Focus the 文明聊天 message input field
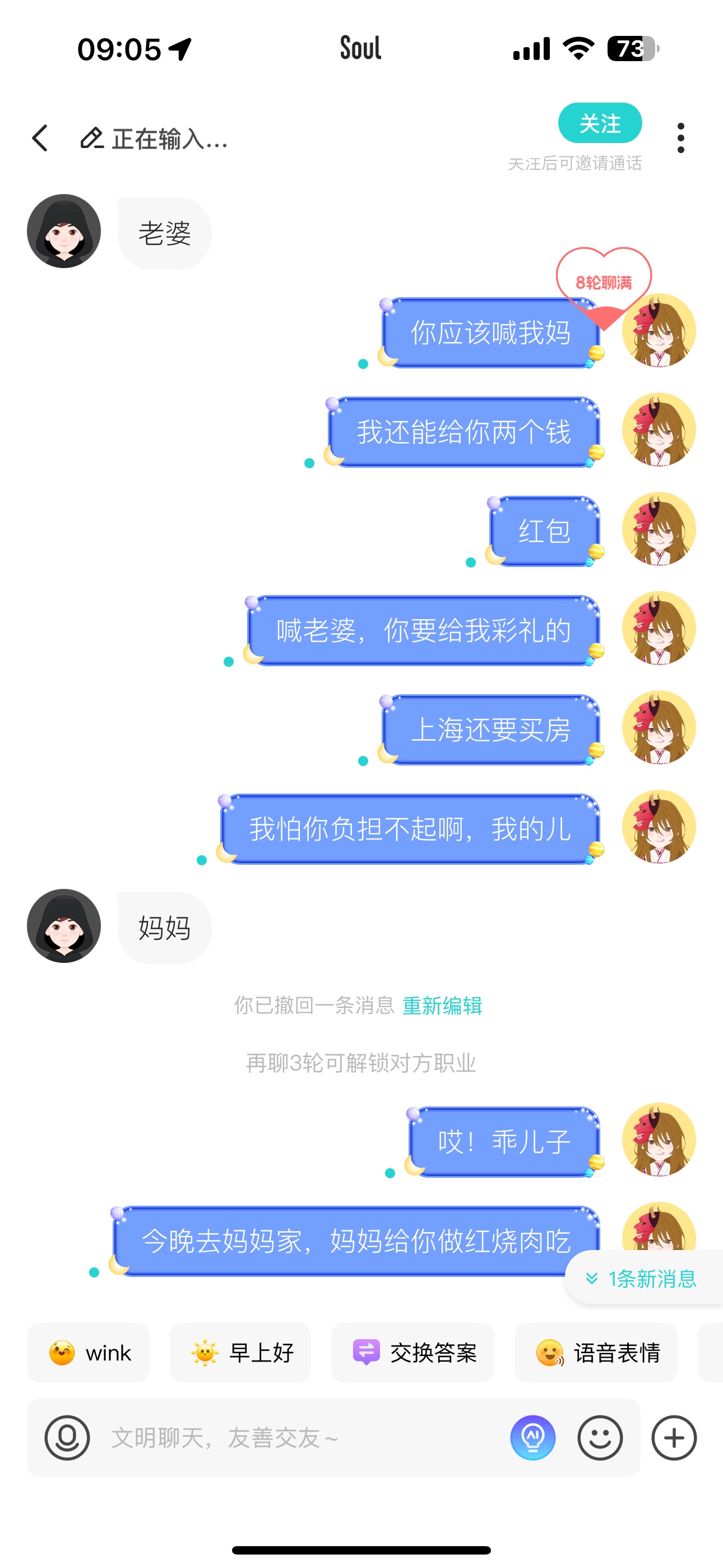 coord(298,1438)
